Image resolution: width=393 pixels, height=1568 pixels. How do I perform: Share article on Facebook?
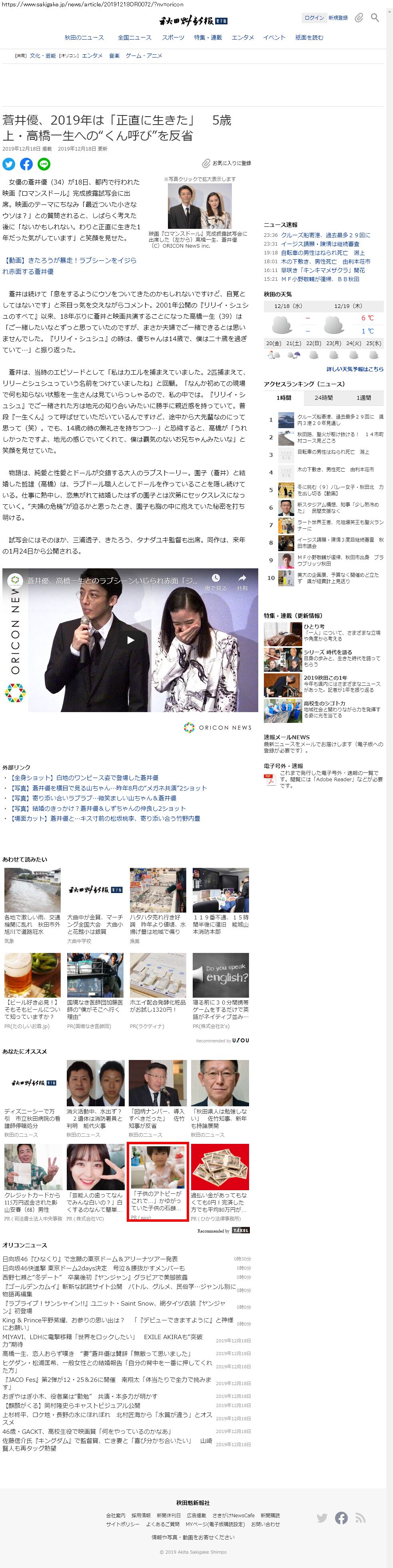click(26, 164)
